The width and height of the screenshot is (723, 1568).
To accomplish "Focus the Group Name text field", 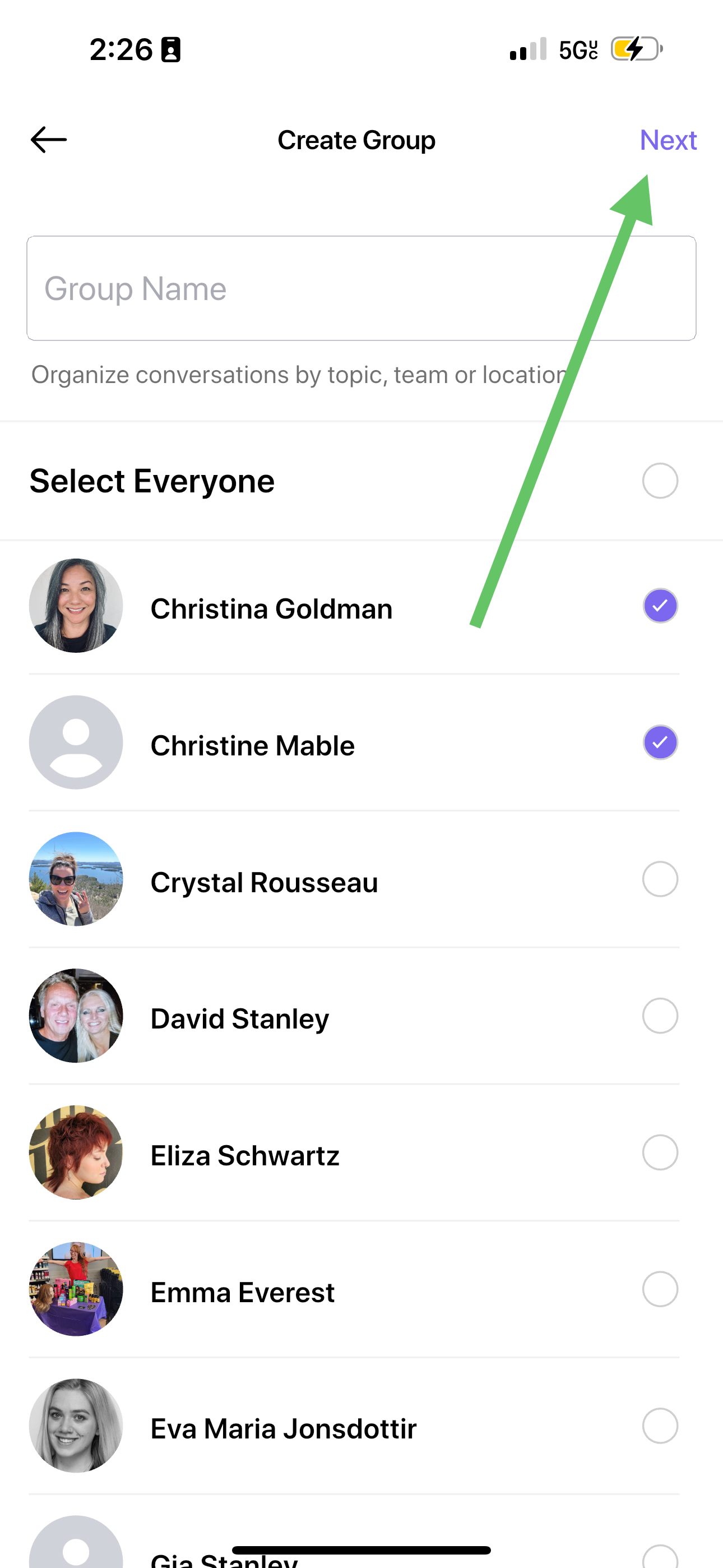I will (x=361, y=288).
